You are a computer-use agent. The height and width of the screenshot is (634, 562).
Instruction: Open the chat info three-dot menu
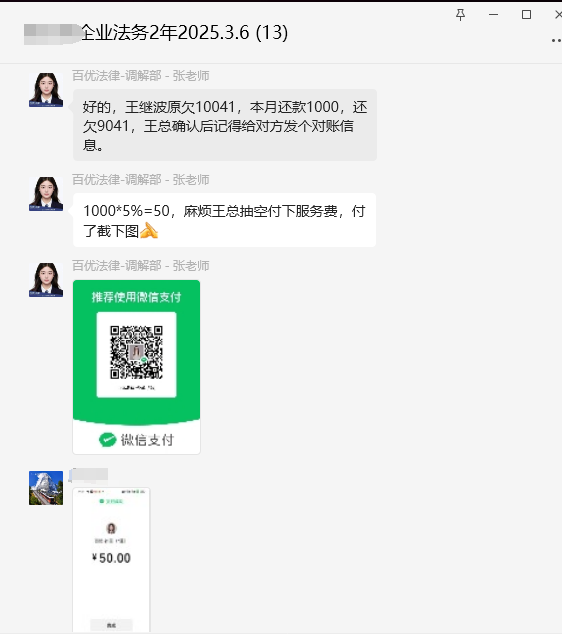[556, 40]
